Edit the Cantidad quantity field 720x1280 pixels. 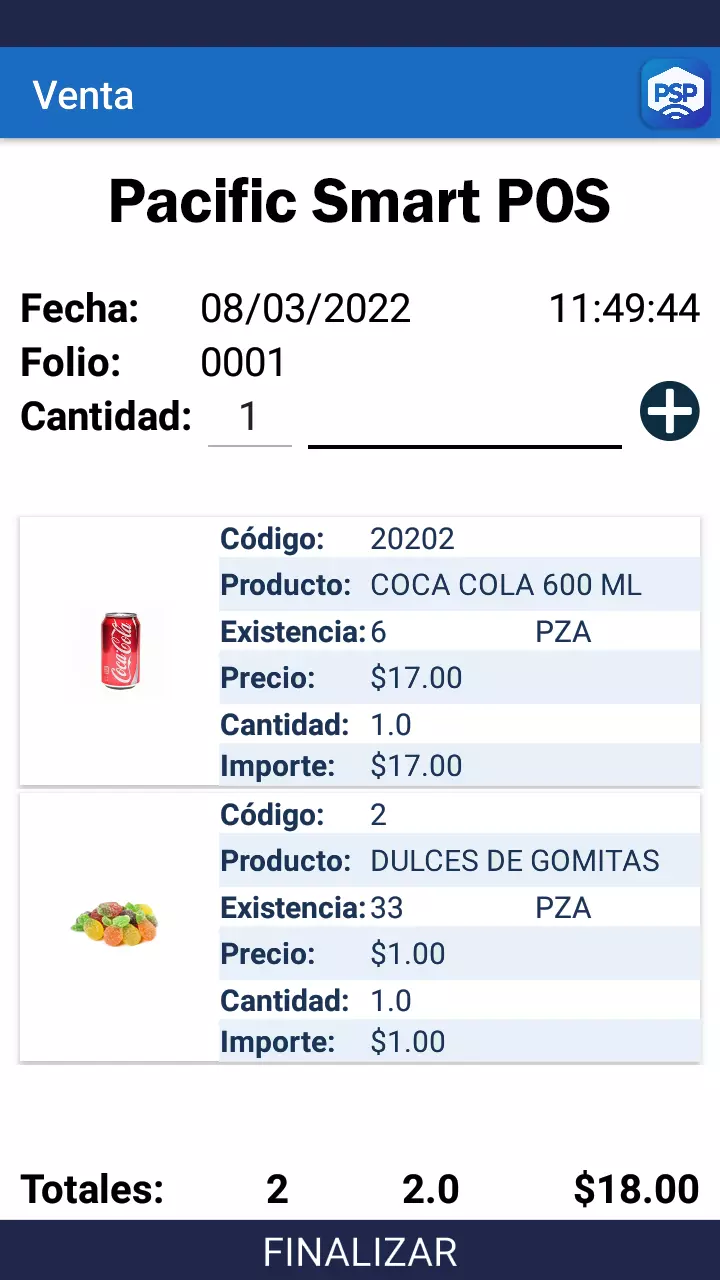point(250,418)
